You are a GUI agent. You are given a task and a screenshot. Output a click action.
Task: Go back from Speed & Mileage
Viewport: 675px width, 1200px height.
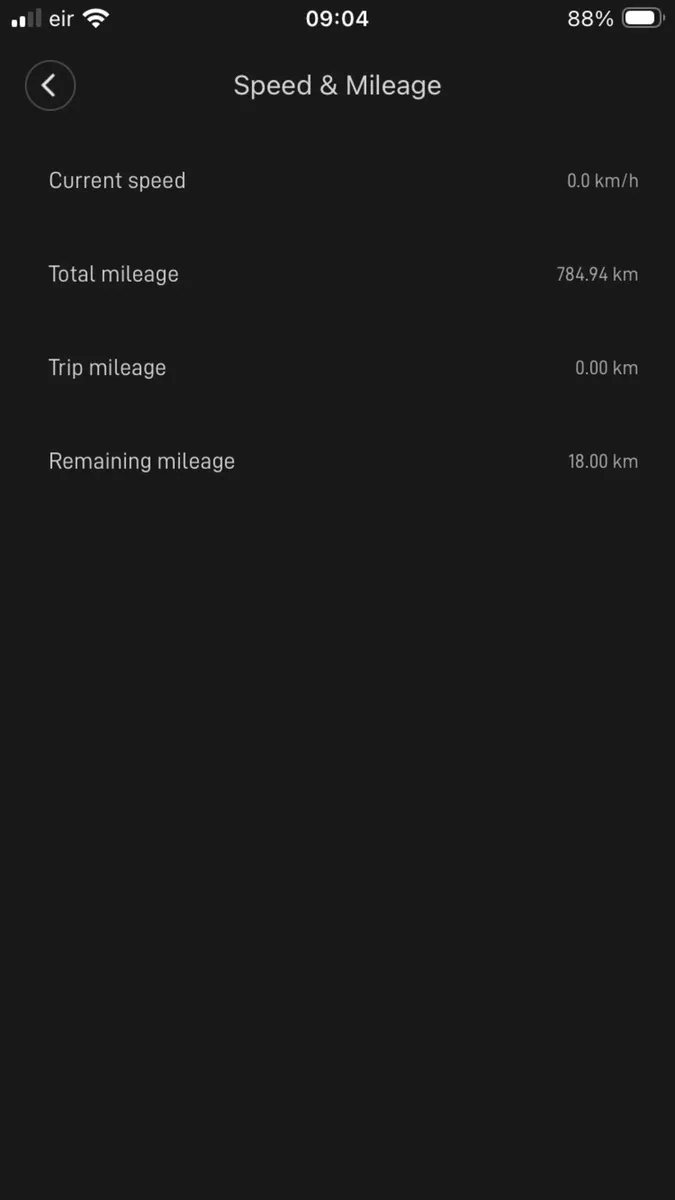pyautogui.click(x=50, y=86)
